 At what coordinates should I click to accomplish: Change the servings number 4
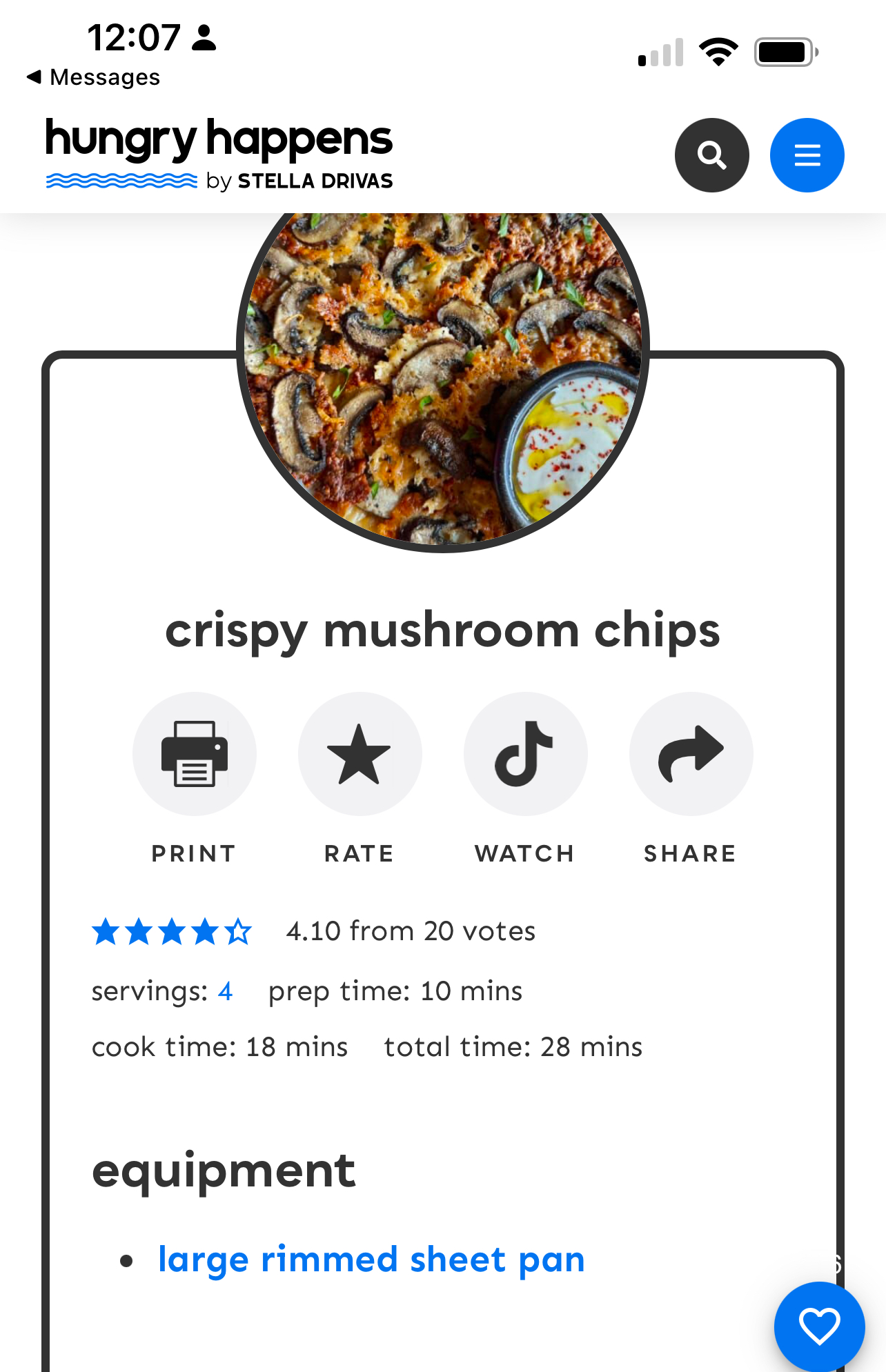(x=225, y=991)
